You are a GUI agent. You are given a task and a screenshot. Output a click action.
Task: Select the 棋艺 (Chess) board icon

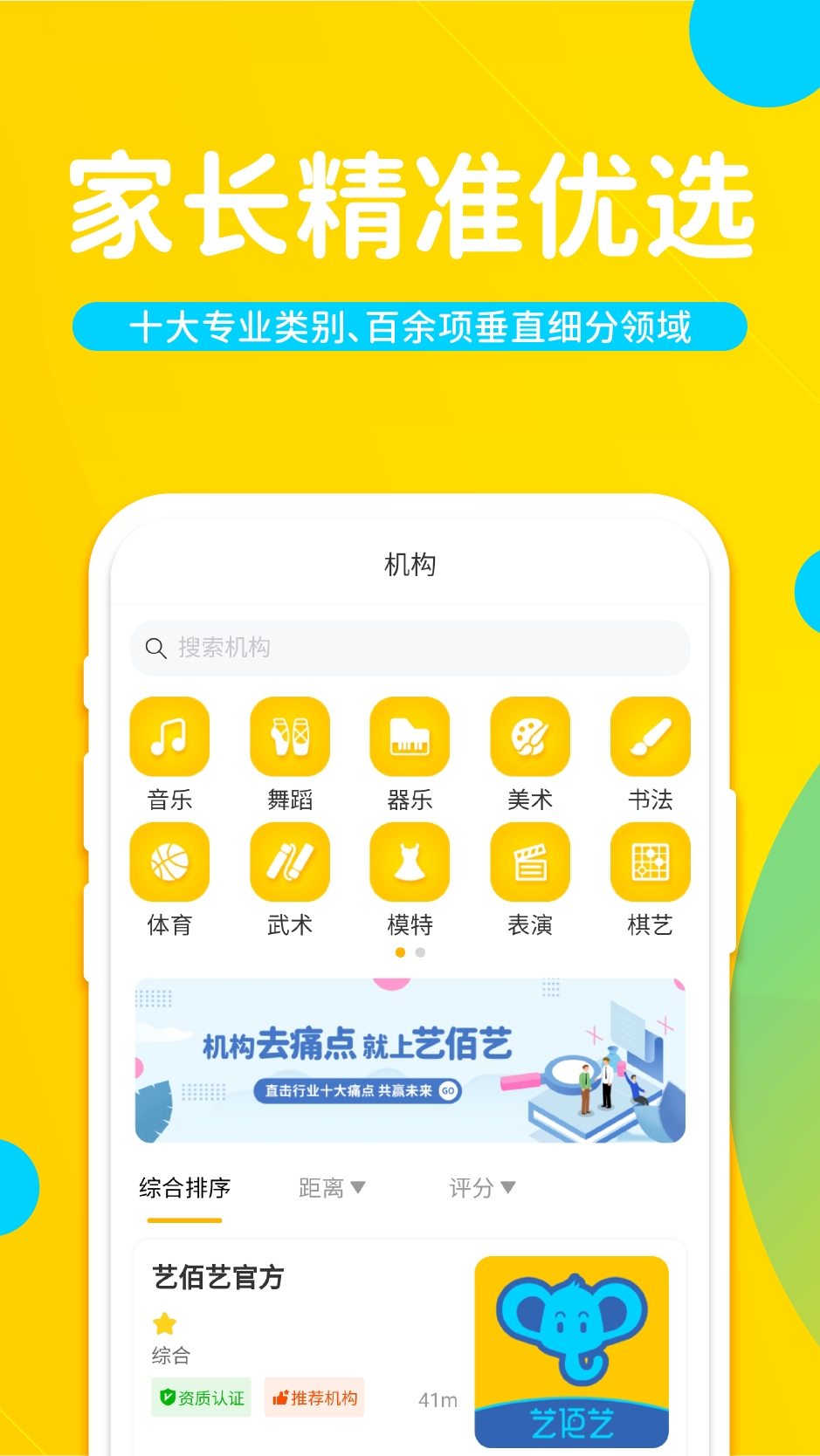tap(650, 862)
